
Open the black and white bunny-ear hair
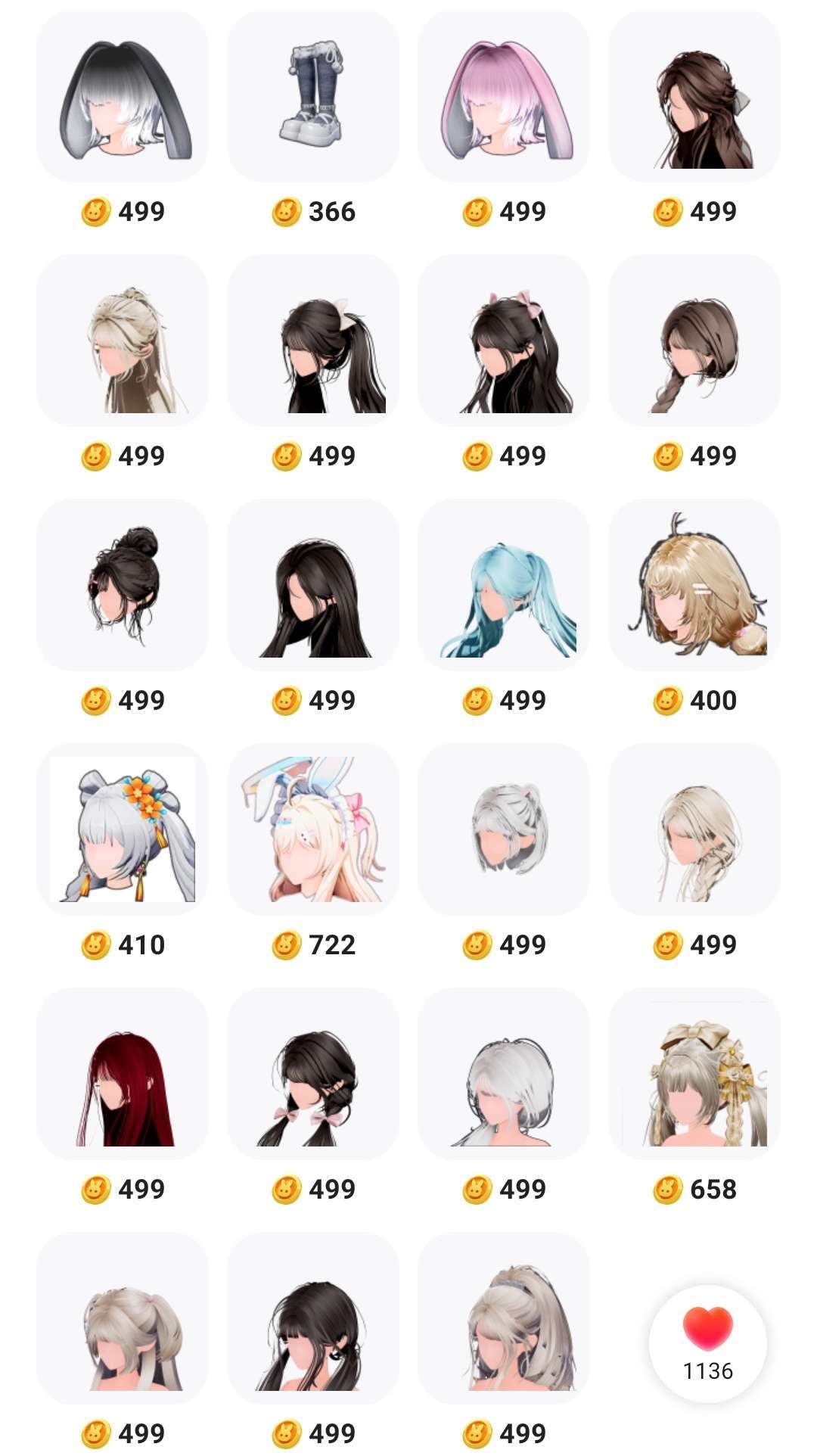point(123,96)
